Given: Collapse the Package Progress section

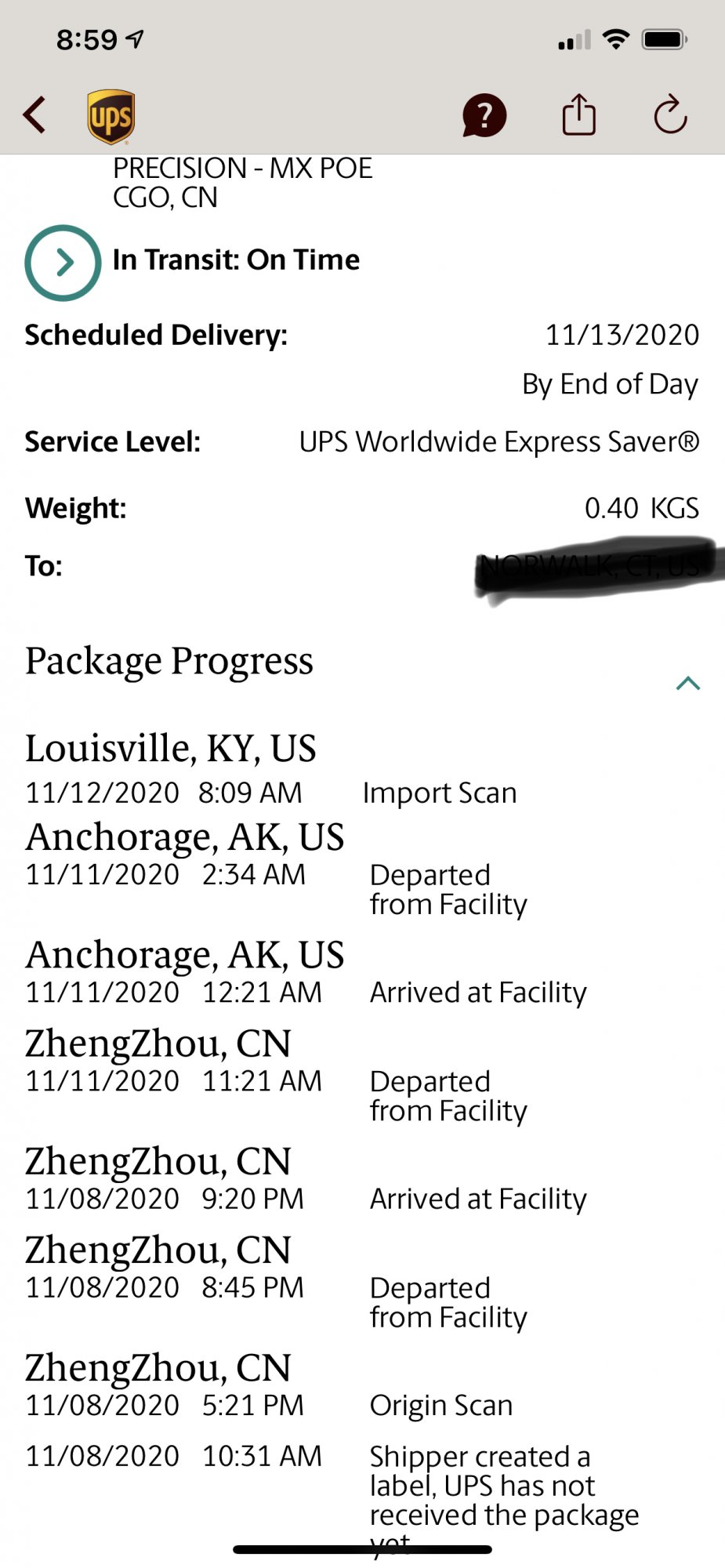Looking at the screenshot, I should tap(688, 683).
